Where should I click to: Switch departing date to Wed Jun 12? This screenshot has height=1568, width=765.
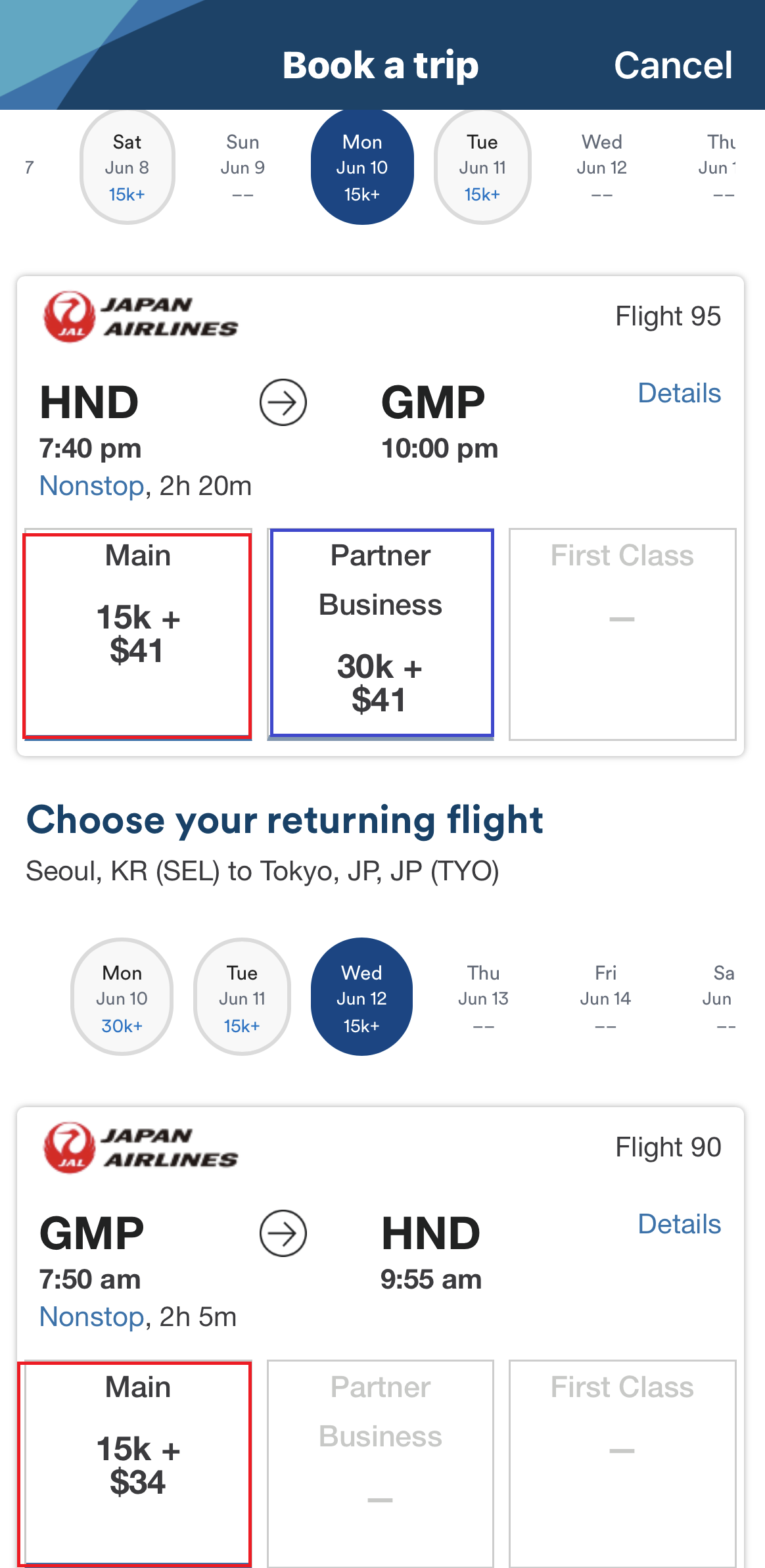coord(601,167)
